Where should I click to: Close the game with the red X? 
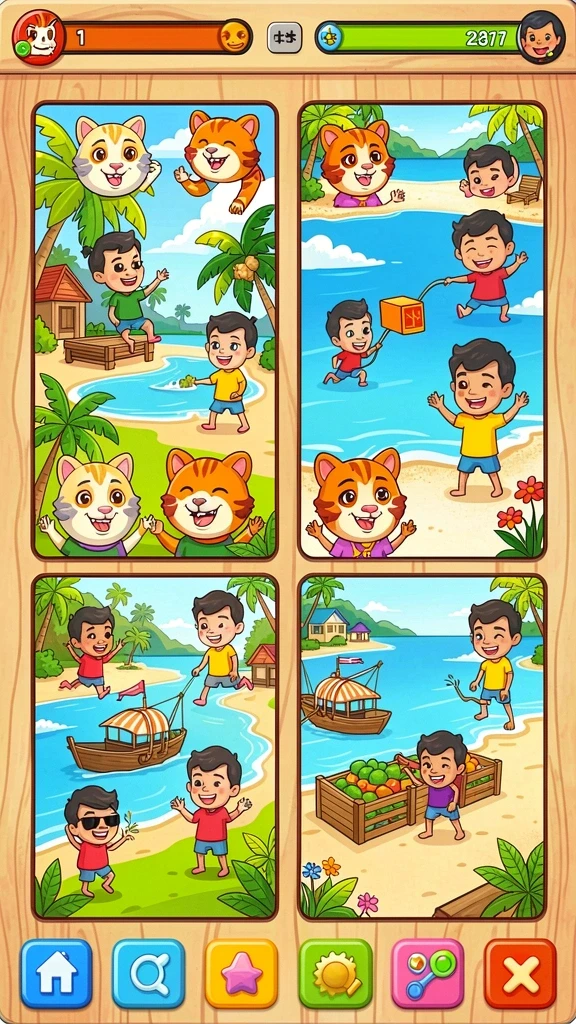520,974
